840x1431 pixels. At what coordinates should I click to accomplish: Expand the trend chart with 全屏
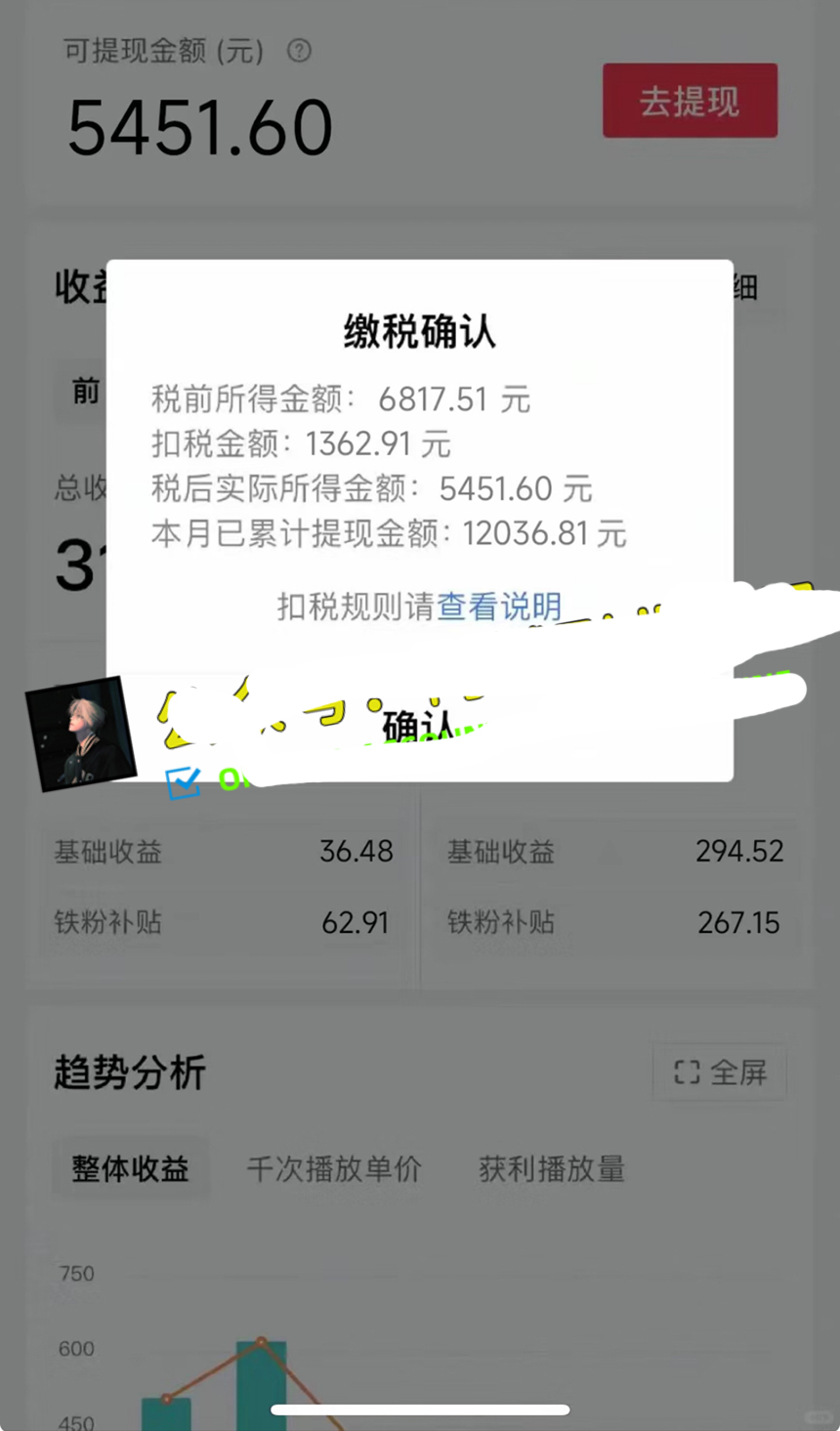point(720,1073)
